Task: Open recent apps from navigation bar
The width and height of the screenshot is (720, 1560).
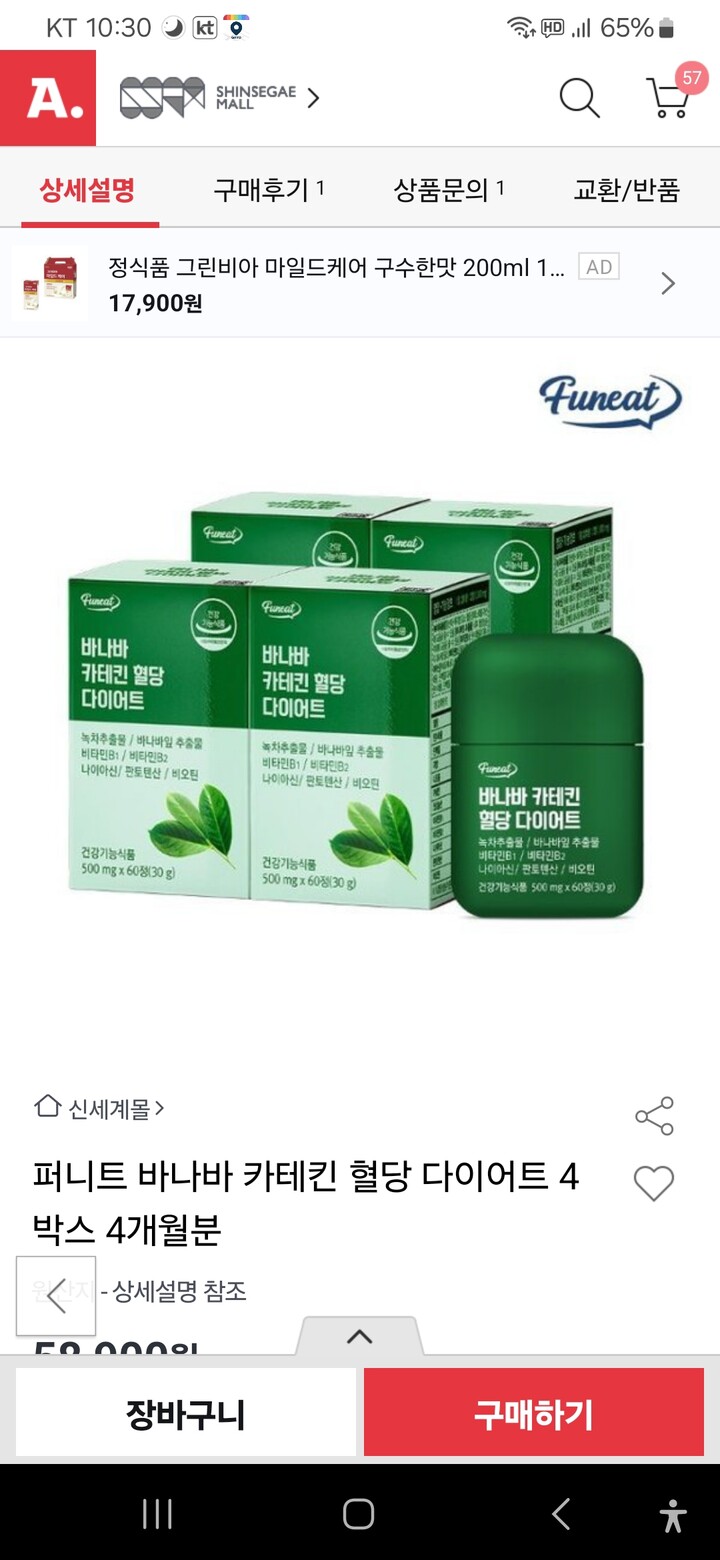Action: pyautogui.click(x=156, y=1515)
